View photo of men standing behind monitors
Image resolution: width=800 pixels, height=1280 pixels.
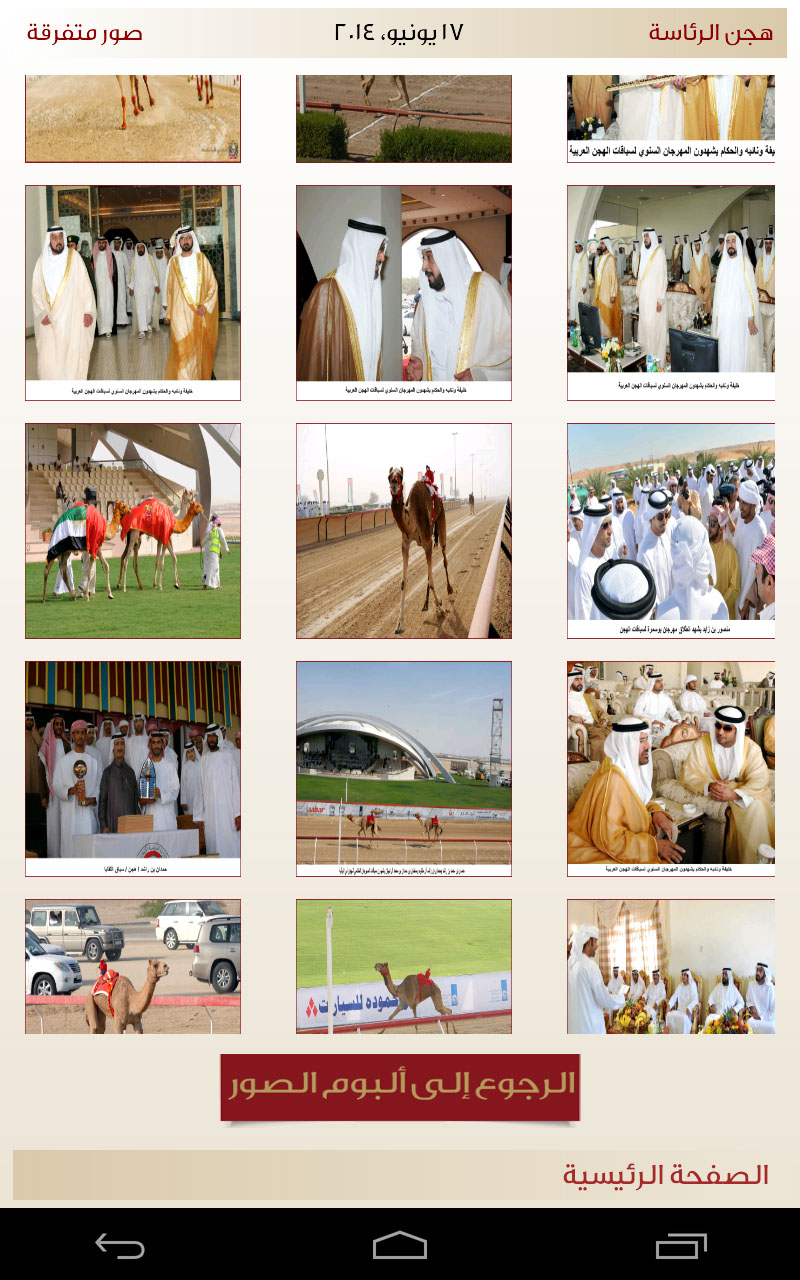[x=671, y=293]
